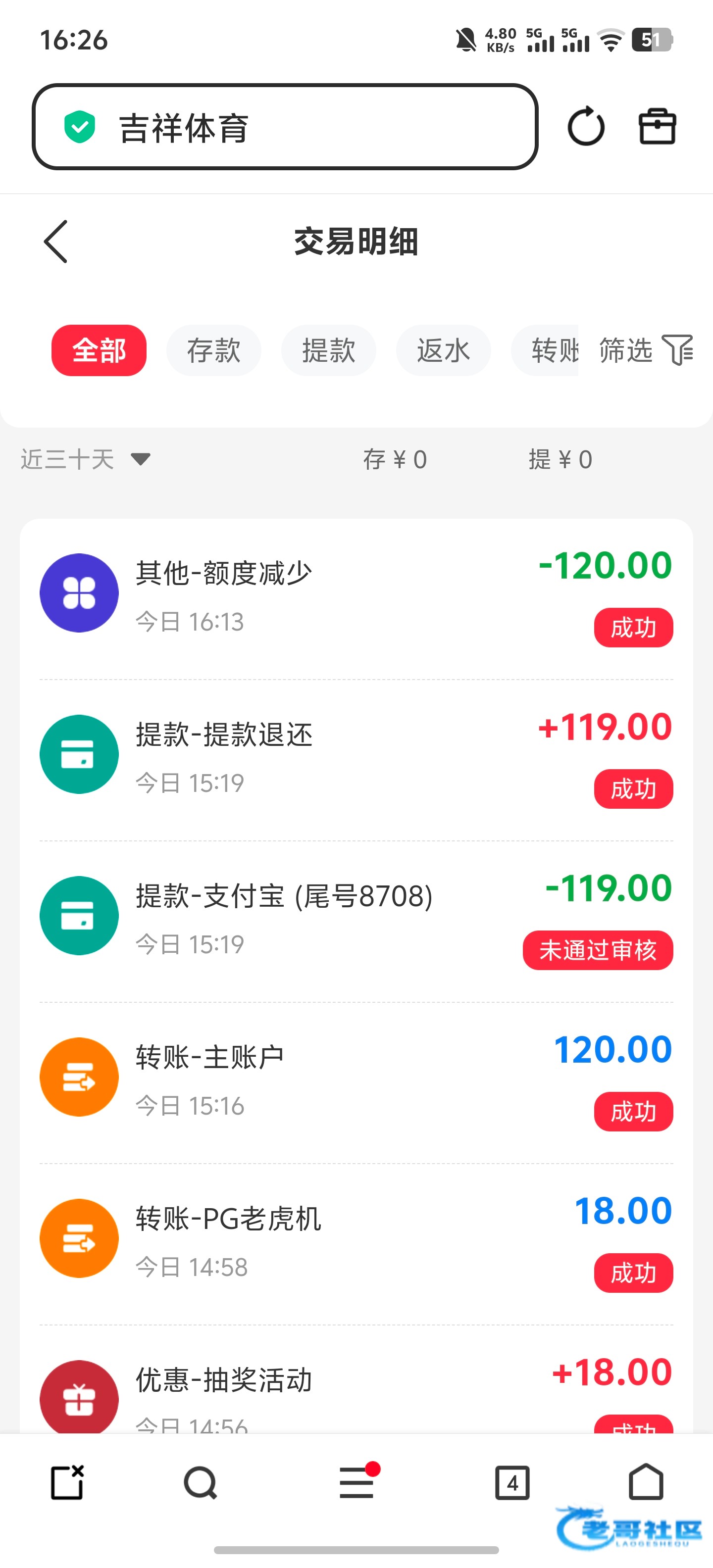713x1568 pixels.
Task: Open the 筛选 filter options
Action: 646,350
